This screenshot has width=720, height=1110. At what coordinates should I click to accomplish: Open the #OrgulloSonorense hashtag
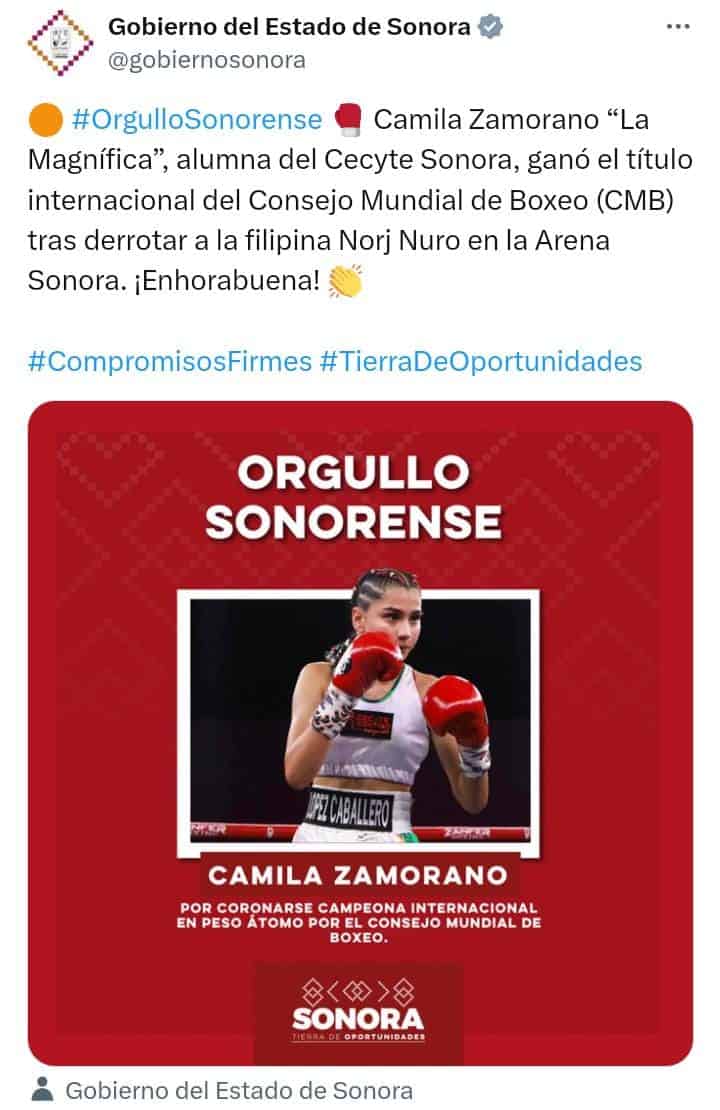click(197, 121)
